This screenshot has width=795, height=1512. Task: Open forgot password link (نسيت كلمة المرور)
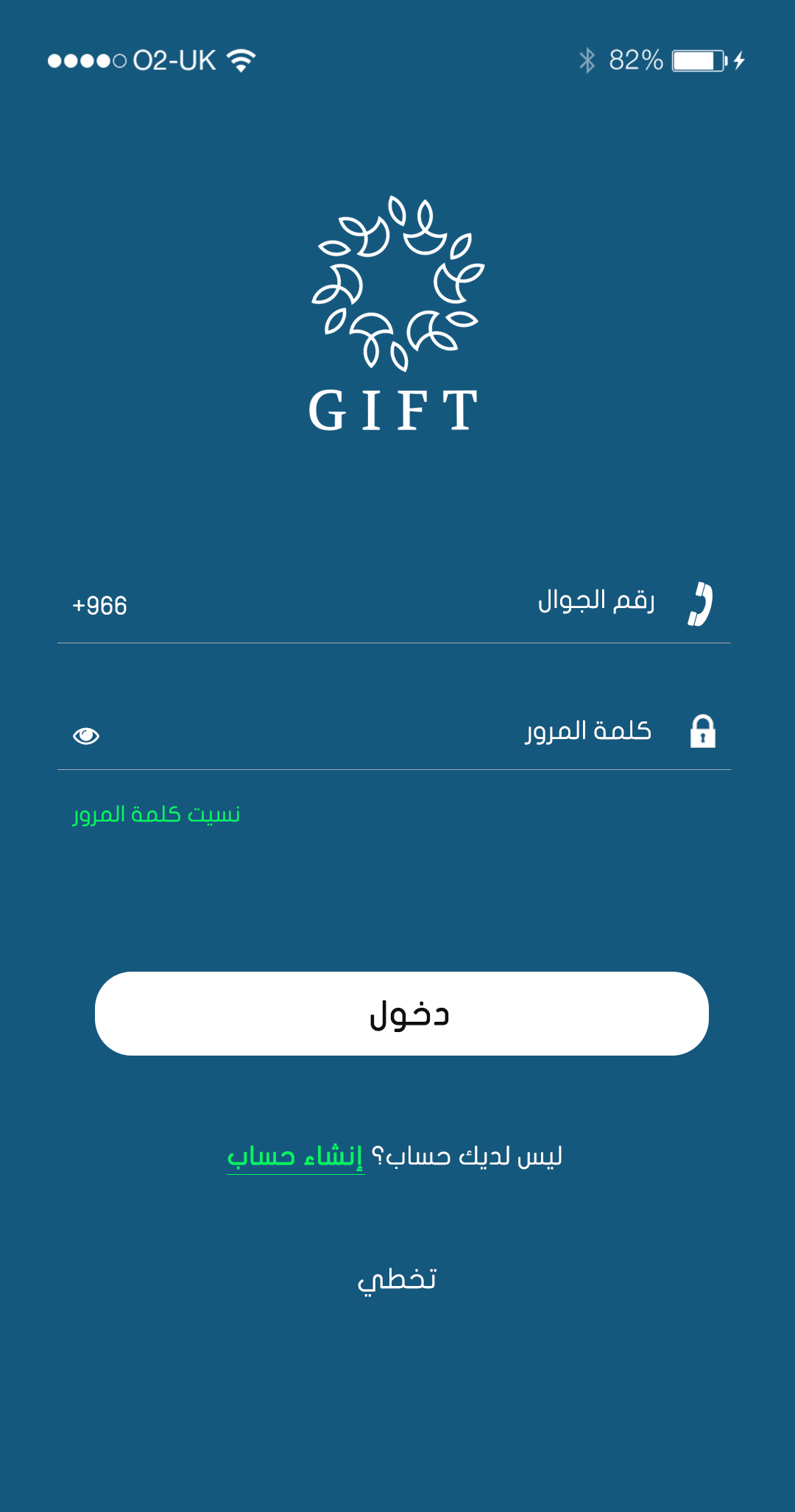coord(156,814)
